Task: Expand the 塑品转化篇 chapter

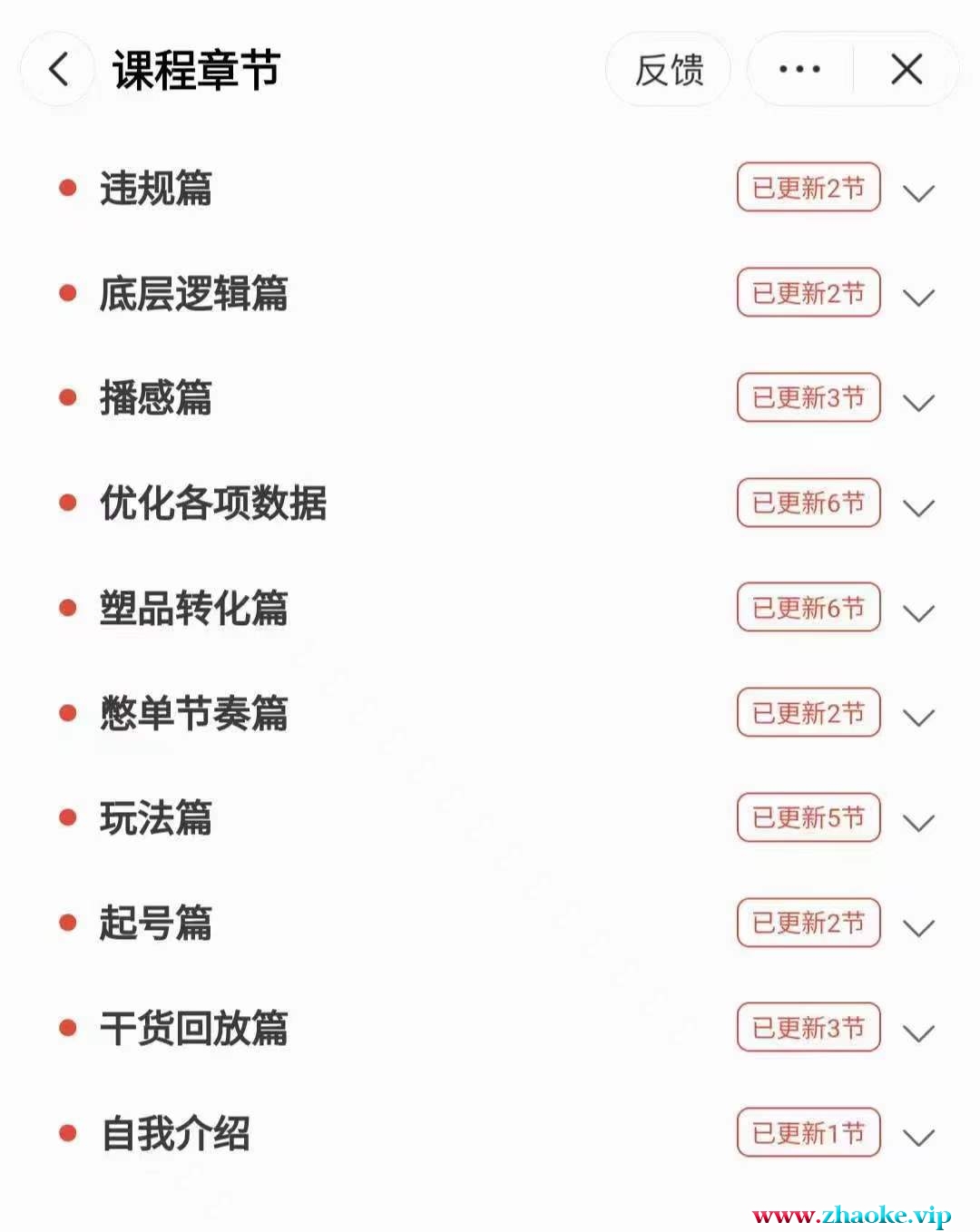Action: pyautogui.click(x=918, y=612)
